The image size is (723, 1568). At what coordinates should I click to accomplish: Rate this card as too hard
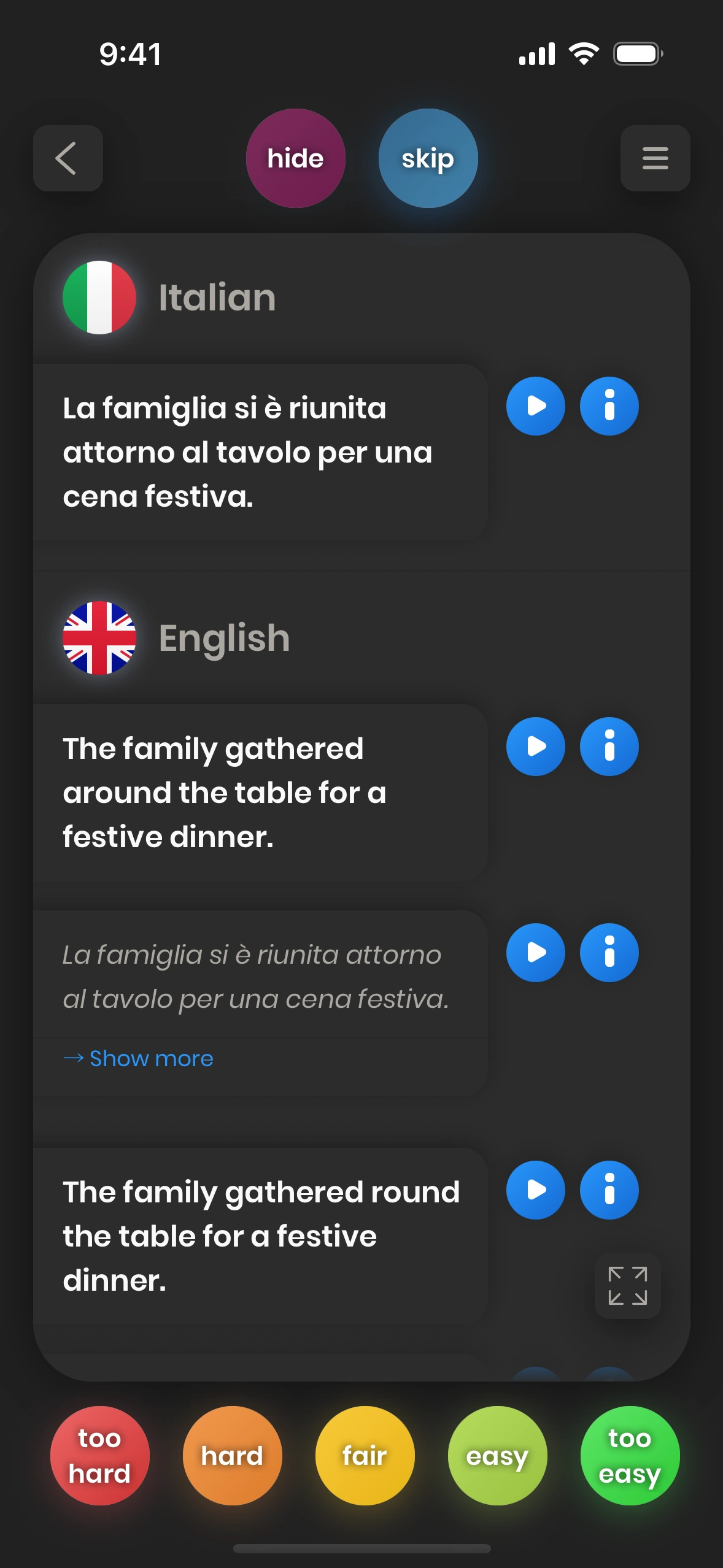pyautogui.click(x=99, y=1455)
